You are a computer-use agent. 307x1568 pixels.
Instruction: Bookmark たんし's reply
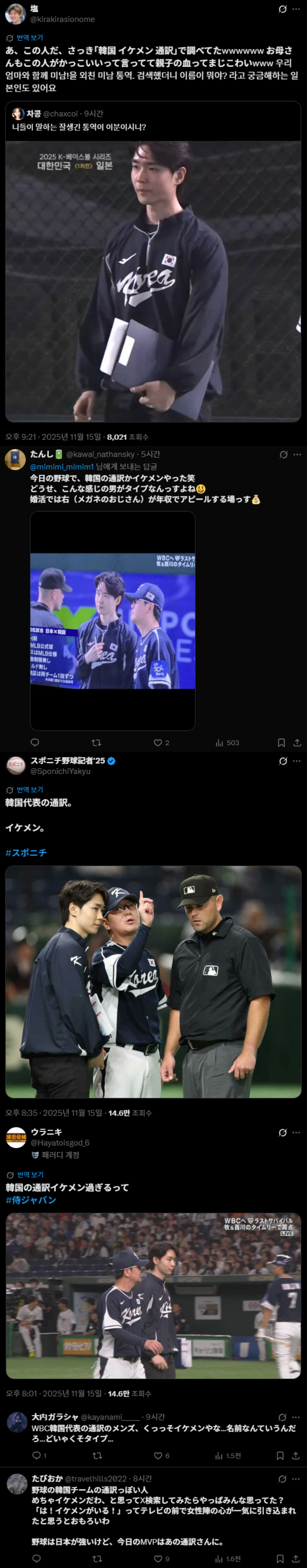pos(281,743)
